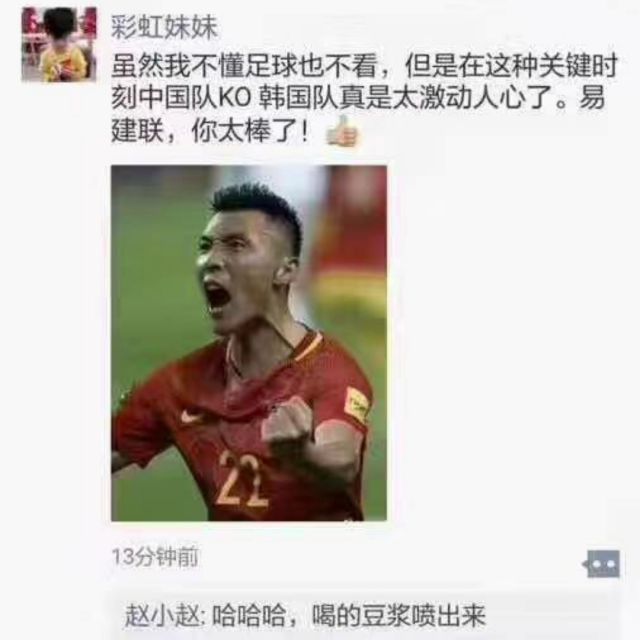The width and height of the screenshot is (640, 640).
Task: Open the like and comment menu
Action: click(x=602, y=564)
